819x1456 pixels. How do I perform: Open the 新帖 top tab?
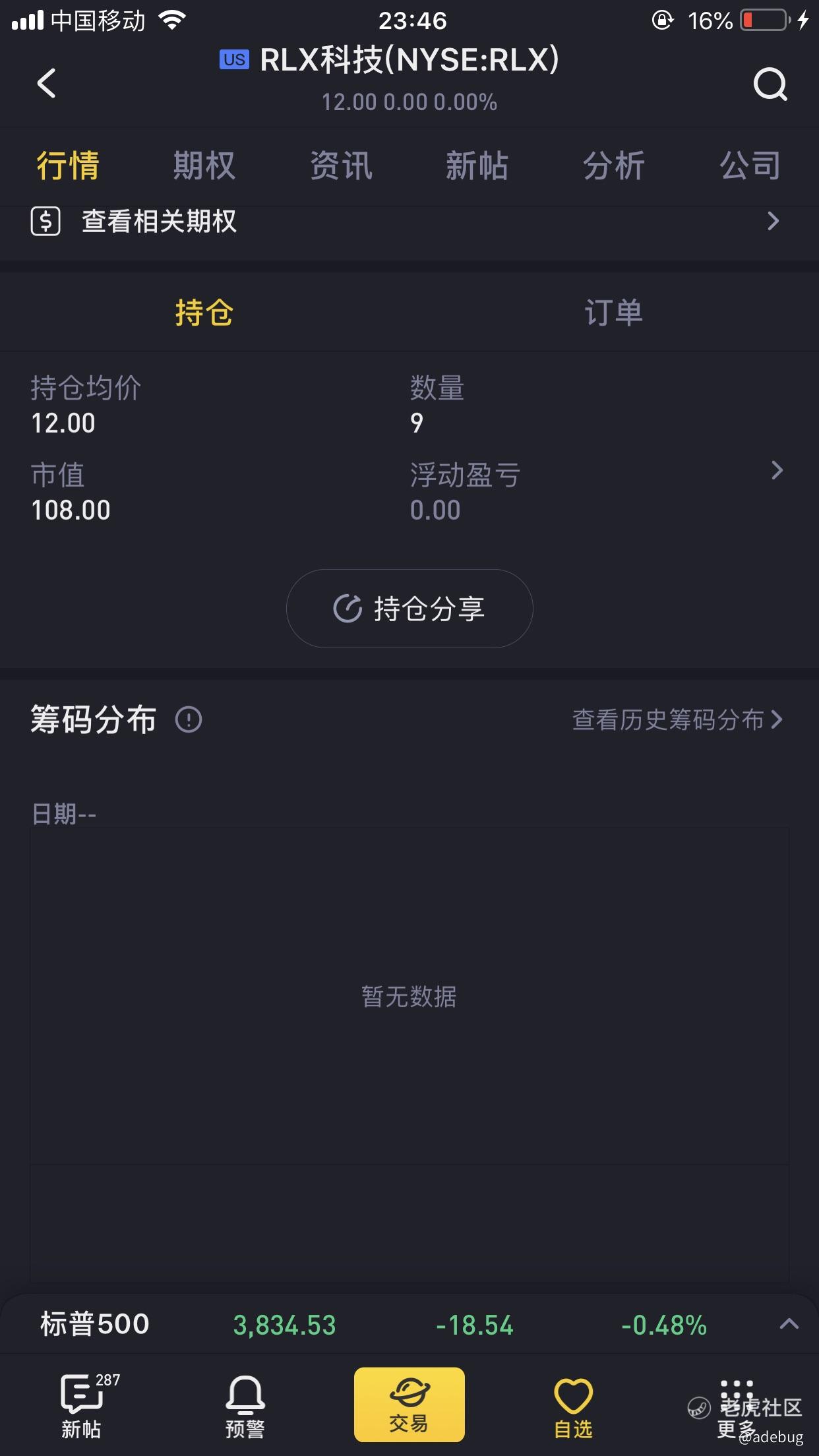tap(477, 165)
